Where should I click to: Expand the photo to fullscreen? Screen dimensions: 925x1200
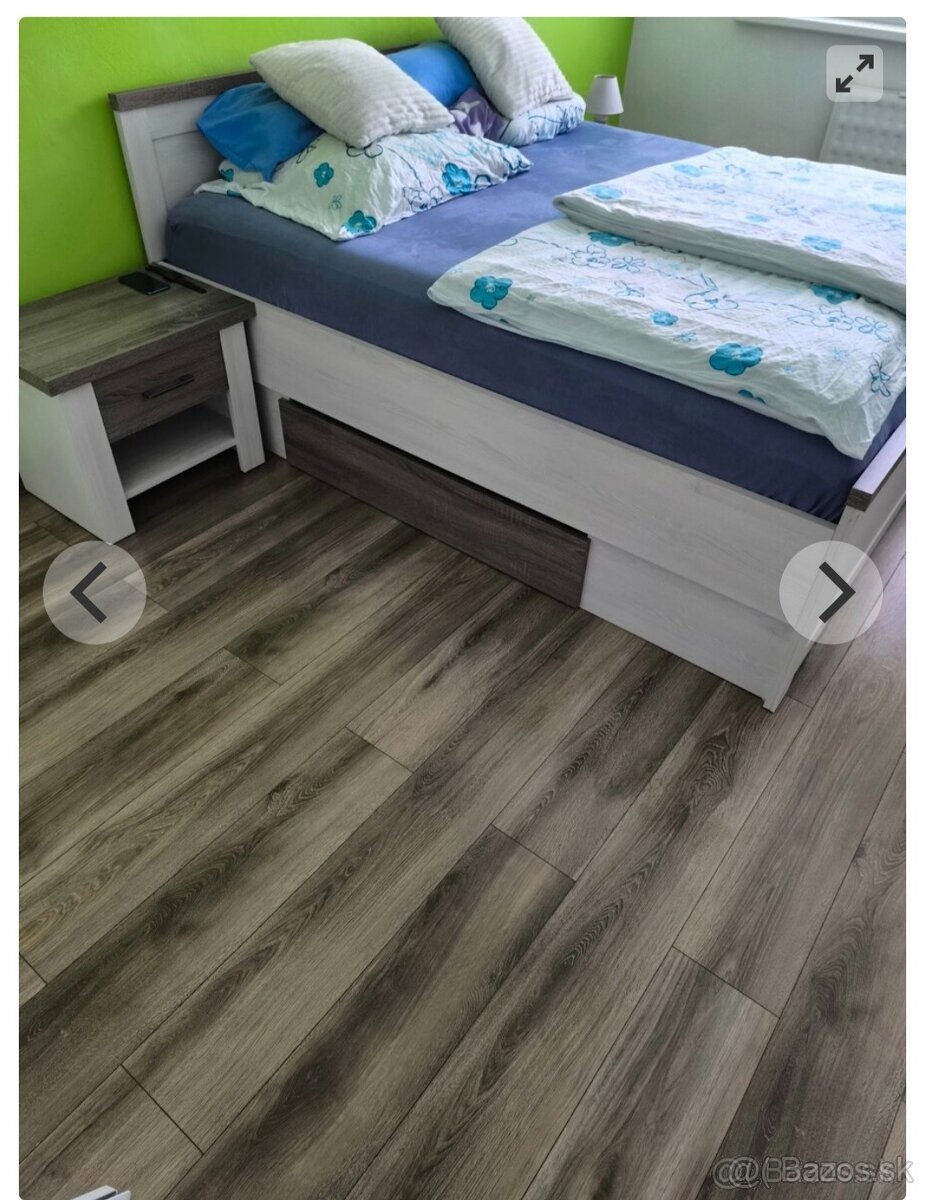tap(854, 73)
